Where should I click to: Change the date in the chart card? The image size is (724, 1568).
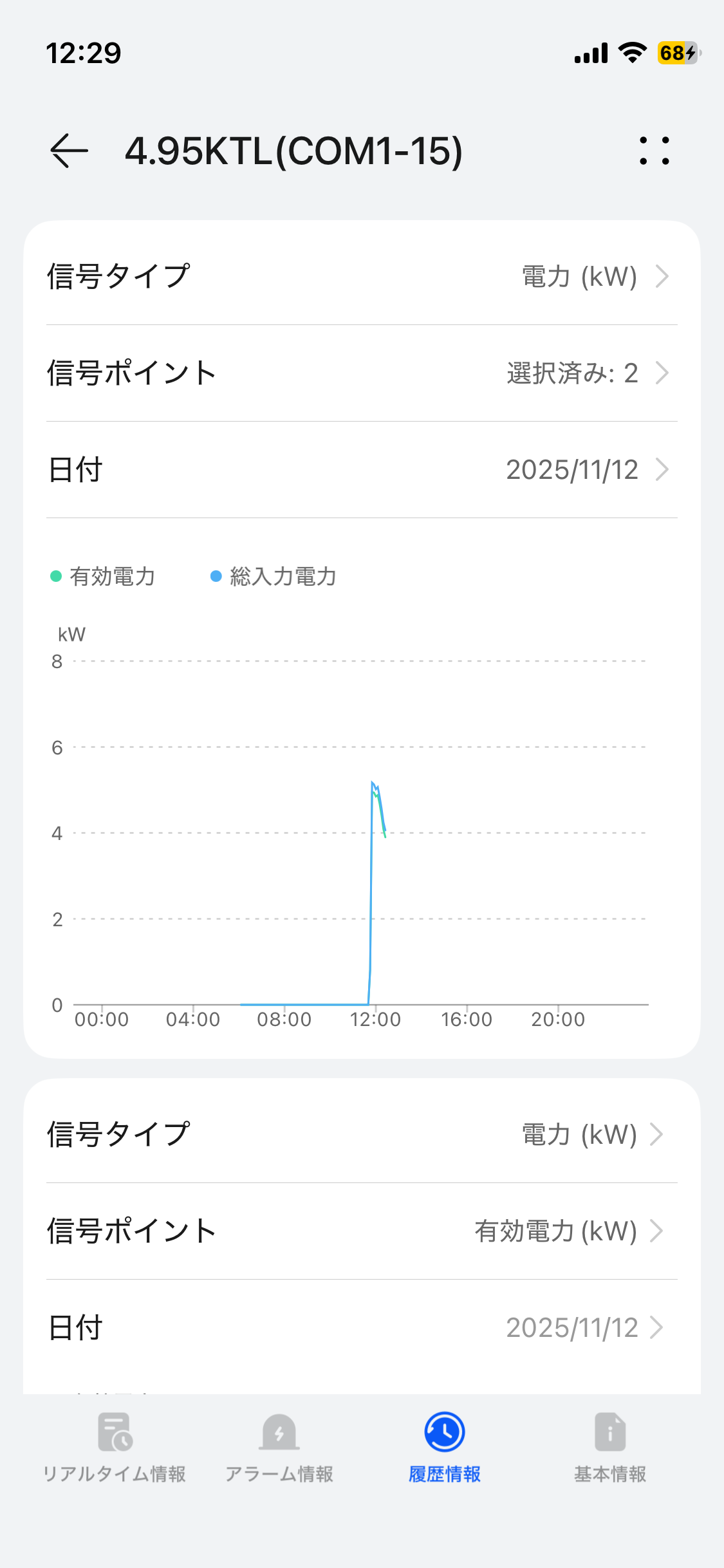click(x=362, y=470)
